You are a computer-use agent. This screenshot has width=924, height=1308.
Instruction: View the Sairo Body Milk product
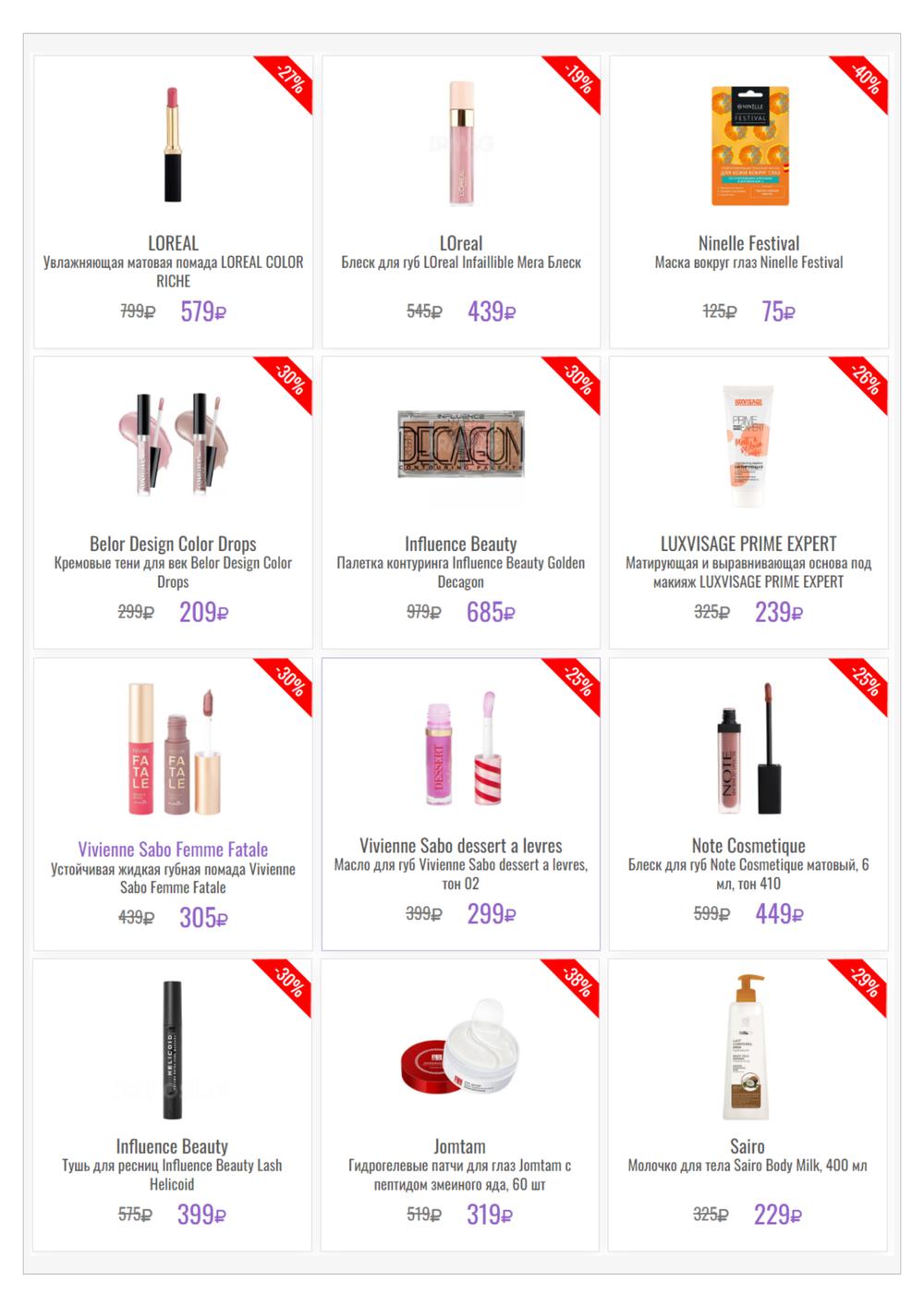click(x=748, y=1105)
